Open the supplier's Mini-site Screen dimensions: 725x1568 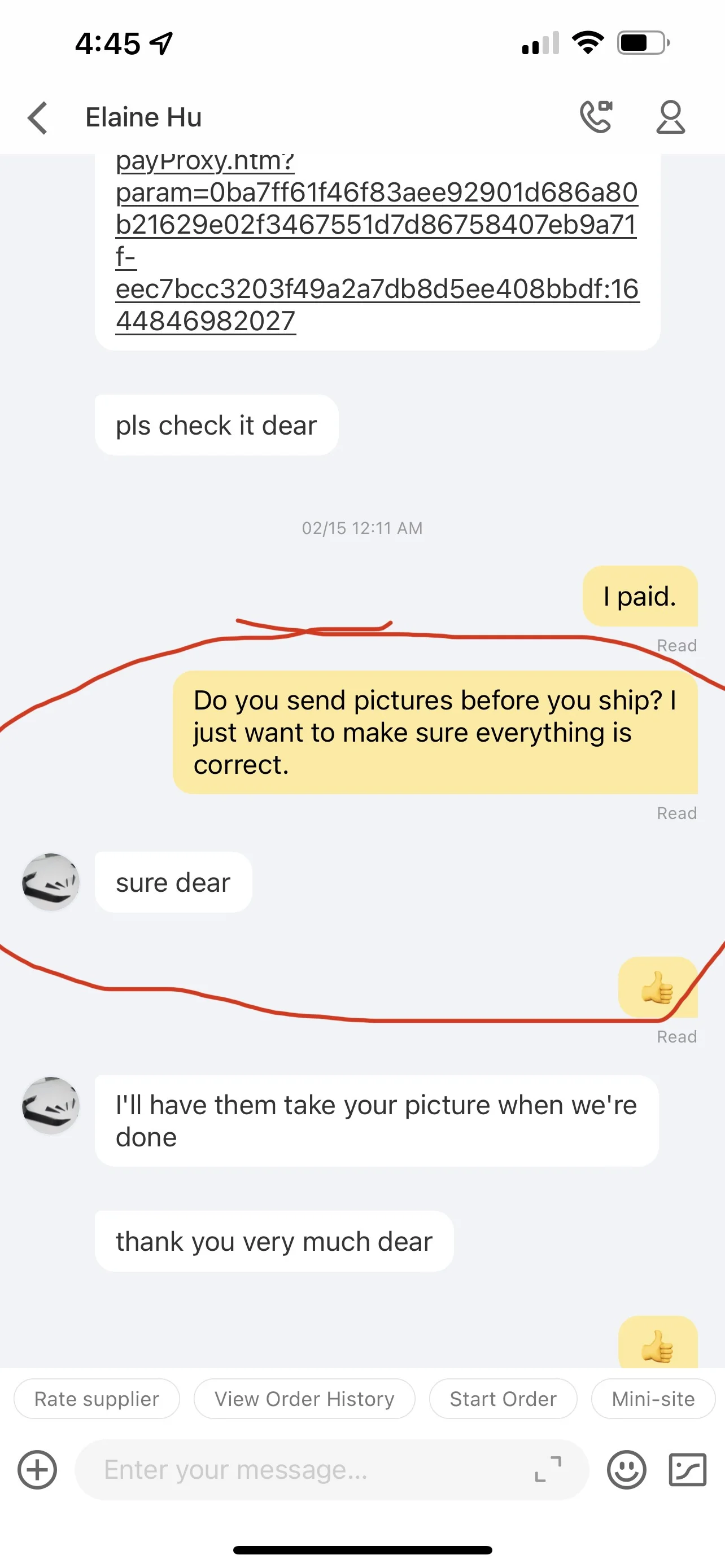point(653,1399)
